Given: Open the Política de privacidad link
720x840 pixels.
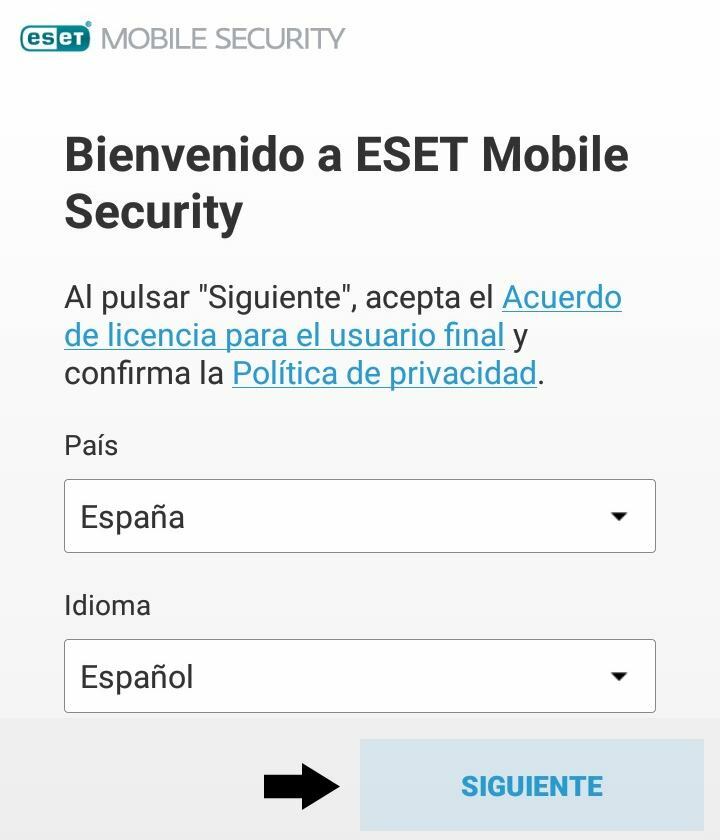Looking at the screenshot, I should coord(384,373).
